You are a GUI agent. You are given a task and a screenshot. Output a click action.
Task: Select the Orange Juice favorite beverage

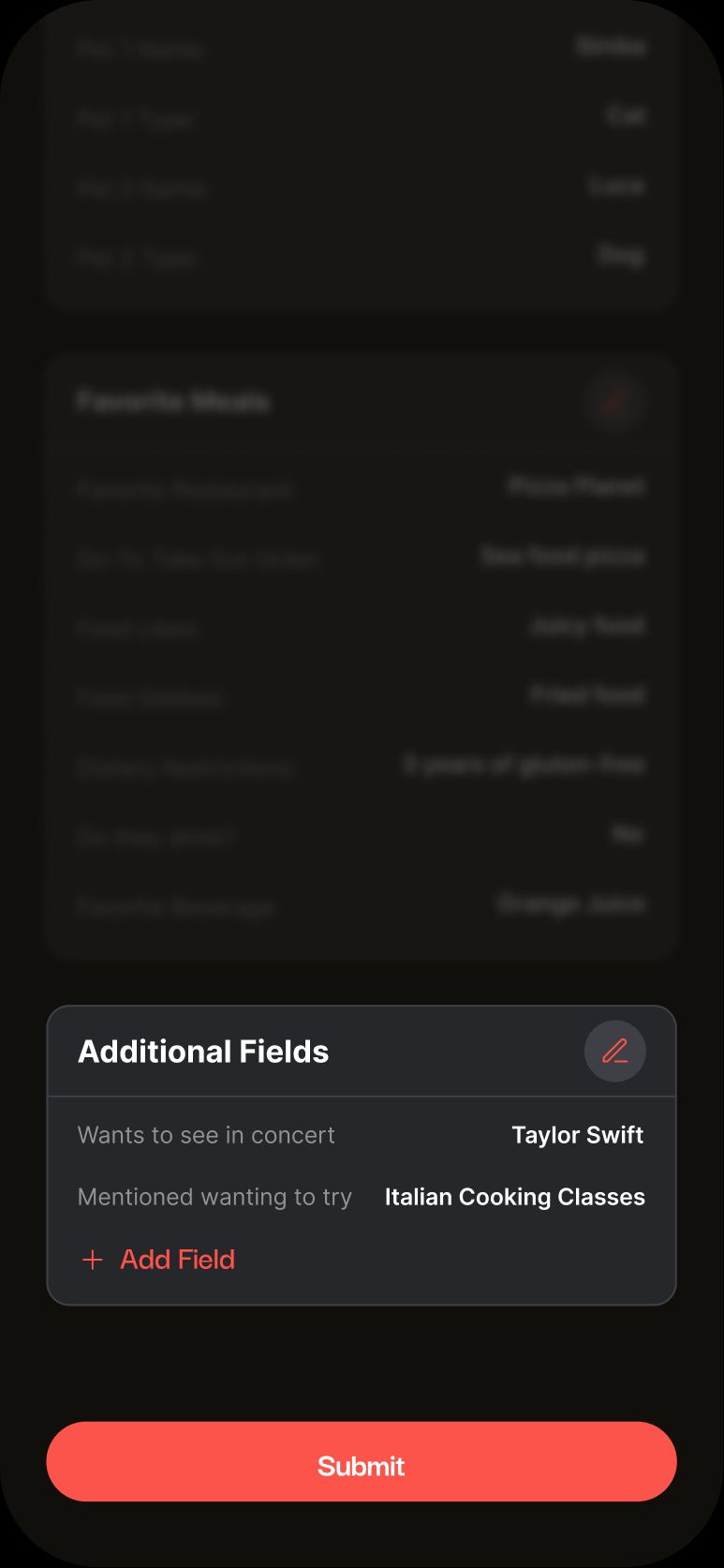tap(572, 904)
